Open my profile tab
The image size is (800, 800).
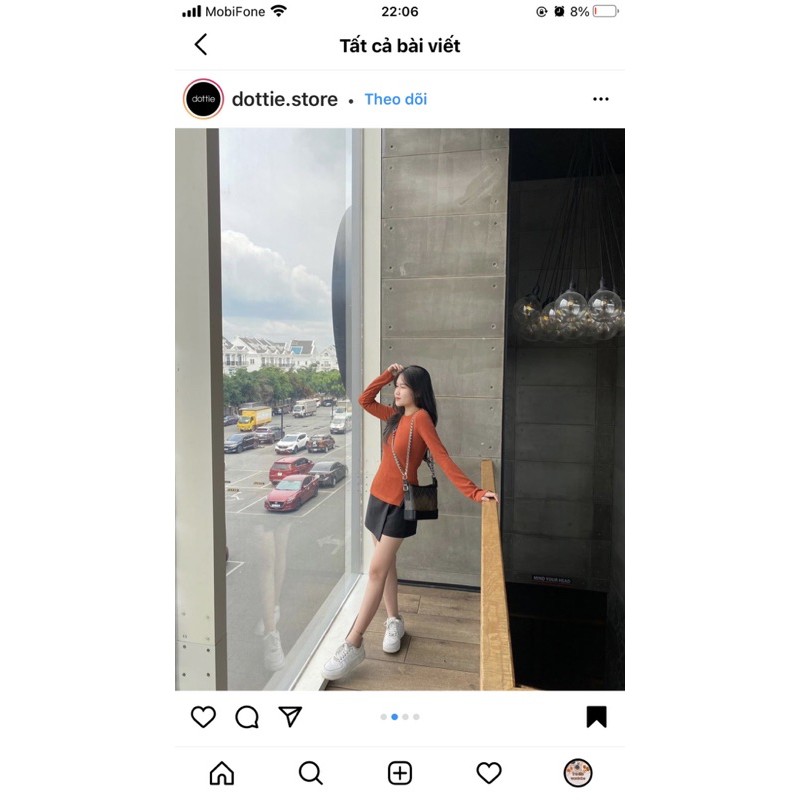coord(578,773)
